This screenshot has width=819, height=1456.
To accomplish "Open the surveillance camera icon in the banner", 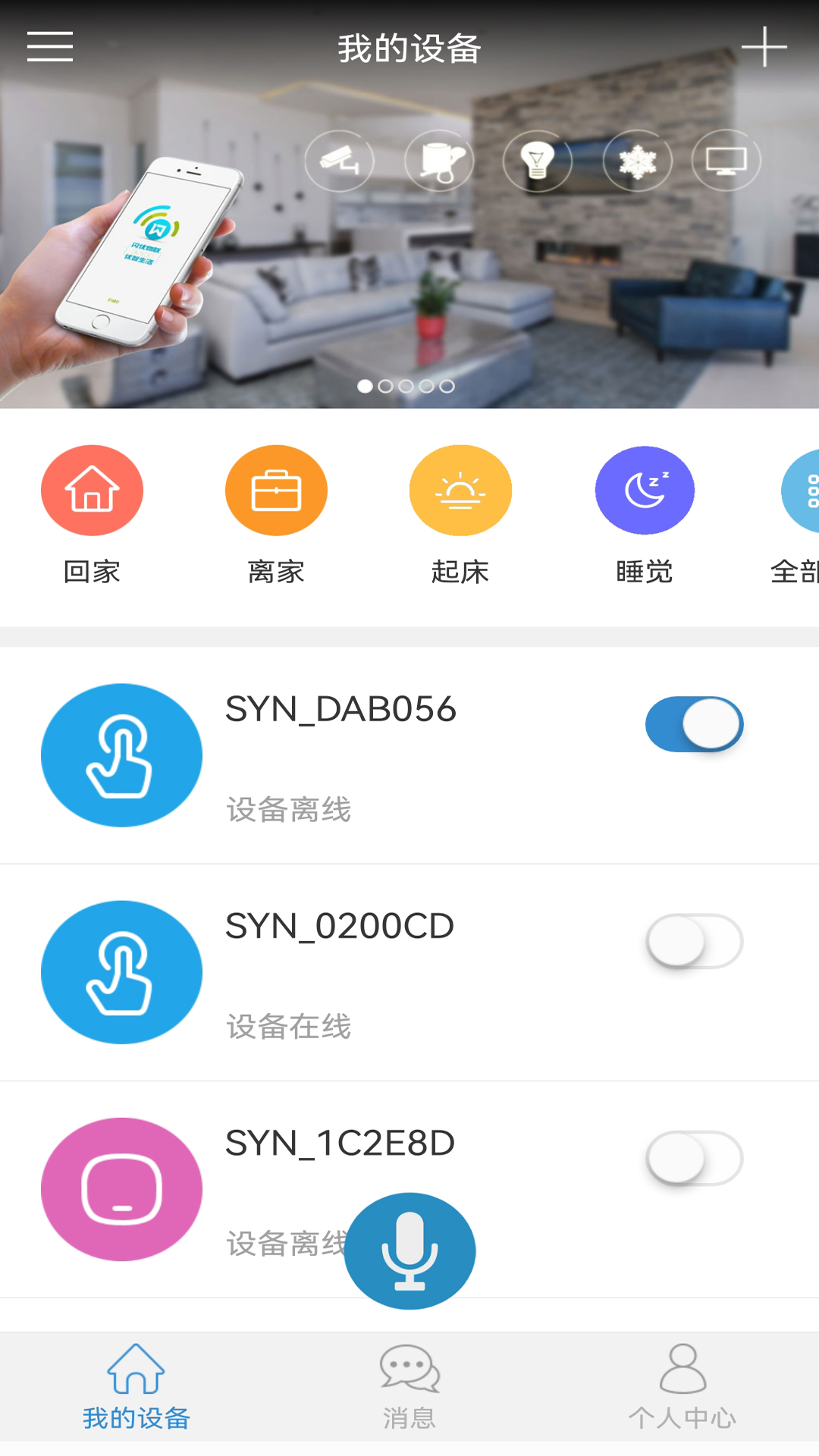I will pyautogui.click(x=339, y=160).
